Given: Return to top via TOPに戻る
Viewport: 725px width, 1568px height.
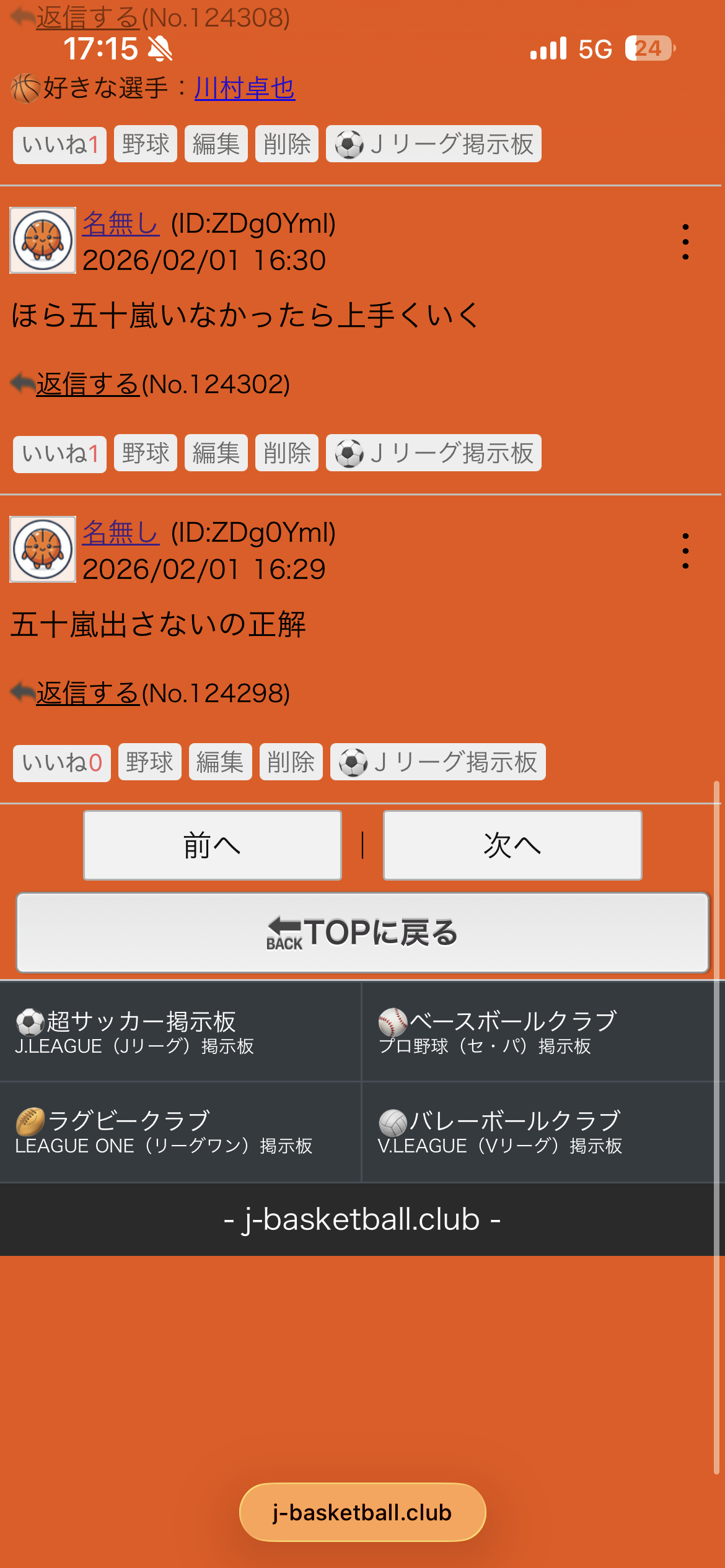Looking at the screenshot, I should [x=362, y=933].
